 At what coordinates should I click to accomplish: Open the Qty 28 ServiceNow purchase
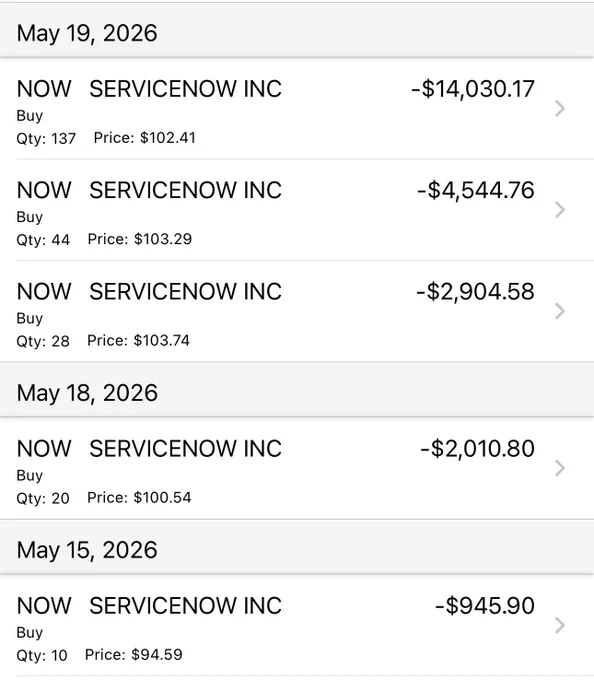tap(297, 311)
